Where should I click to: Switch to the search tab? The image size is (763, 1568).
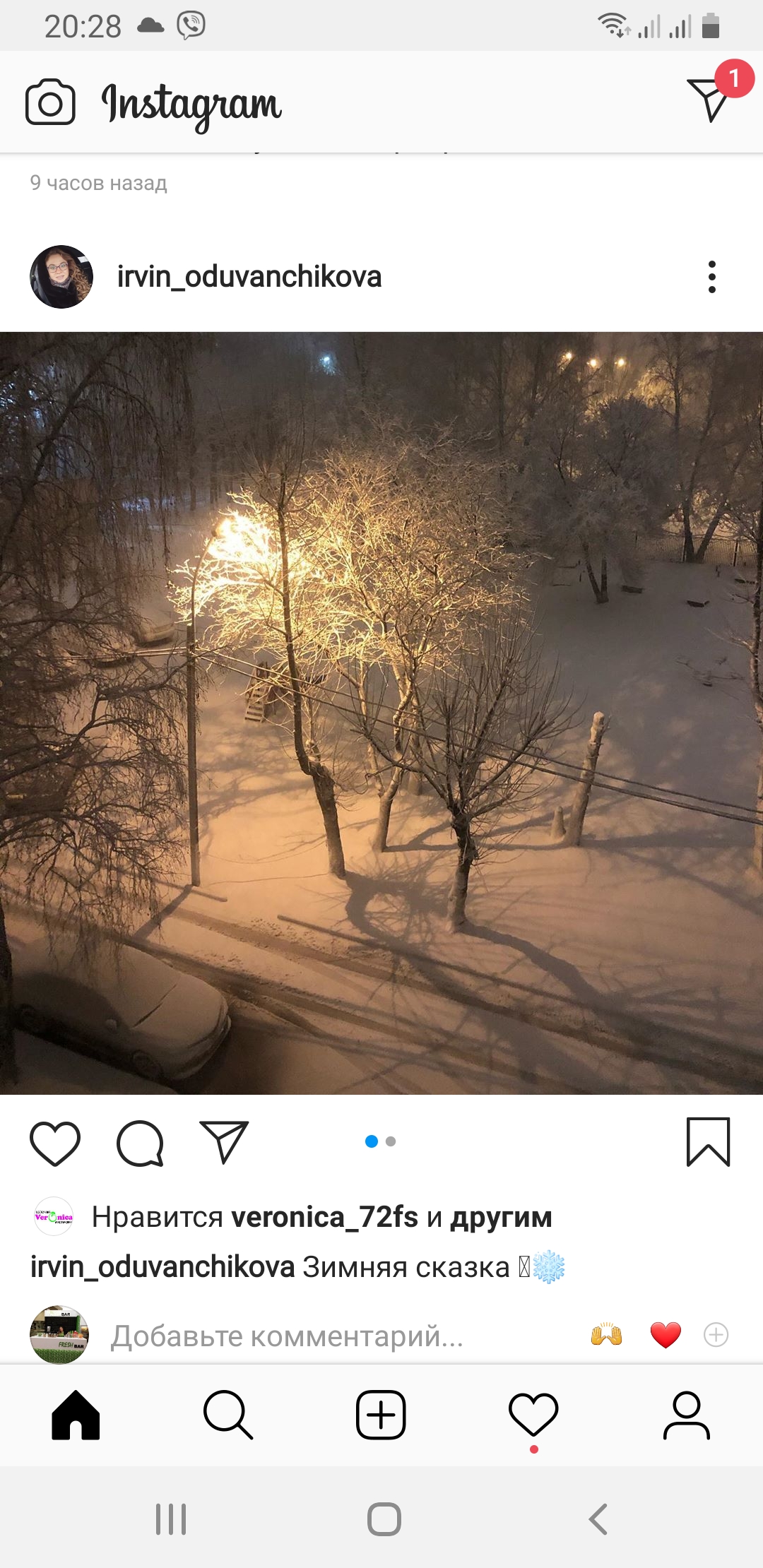pos(227,1415)
